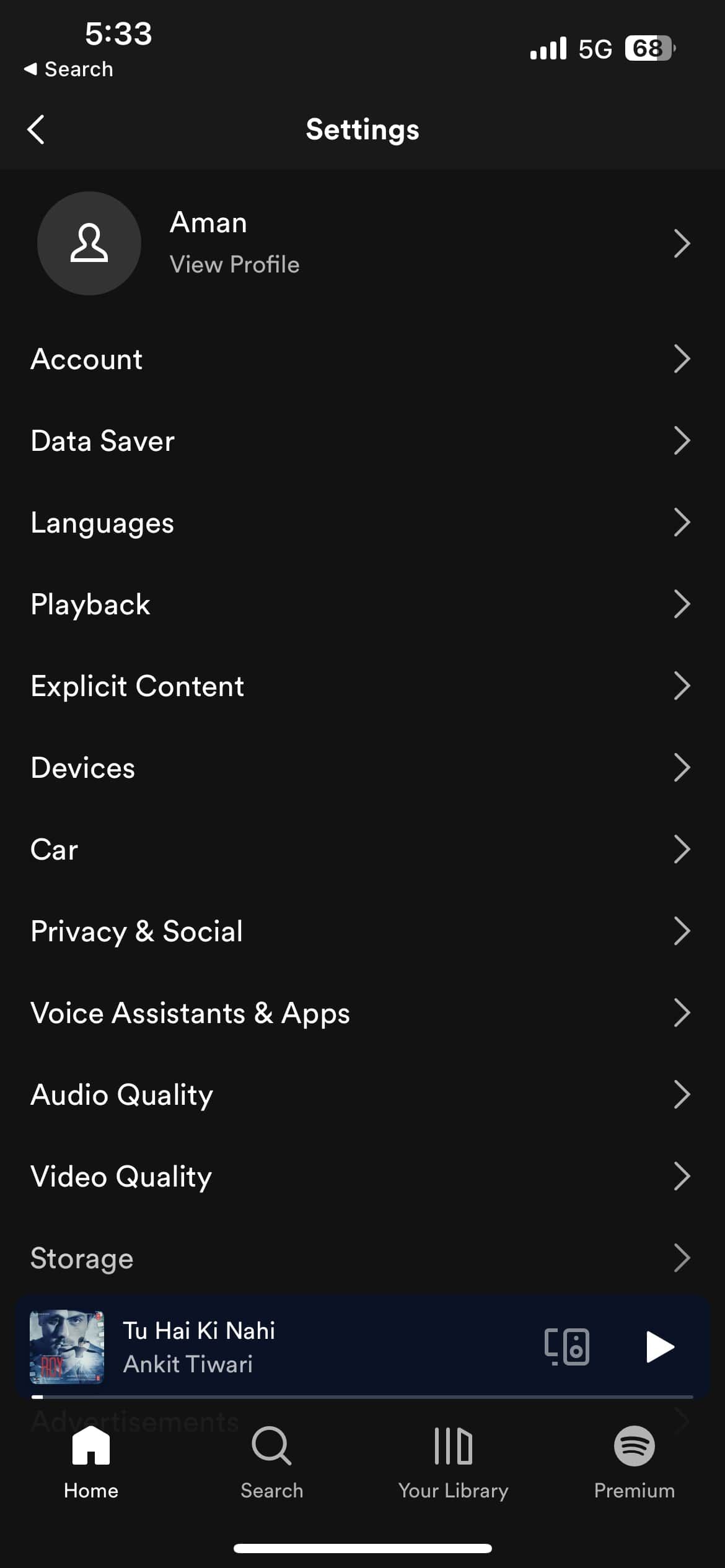Seek using the song progress bar
This screenshot has width=725, height=1568.
point(362,1397)
